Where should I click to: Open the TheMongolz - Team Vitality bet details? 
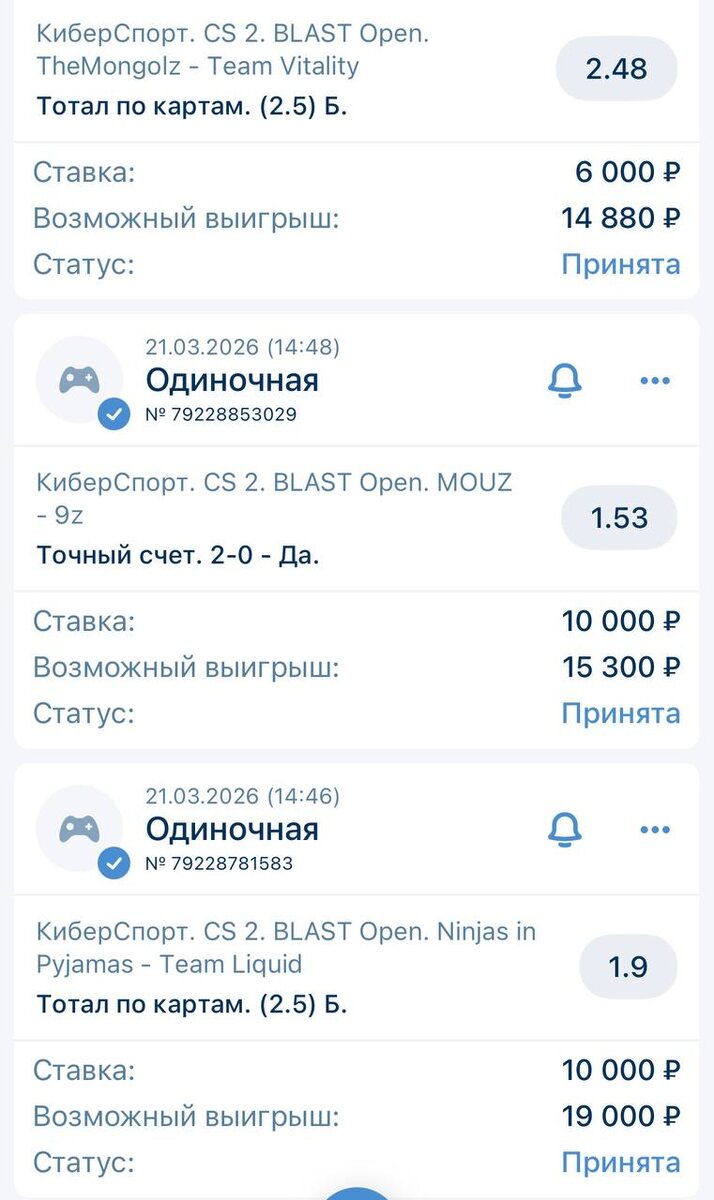coord(234,67)
